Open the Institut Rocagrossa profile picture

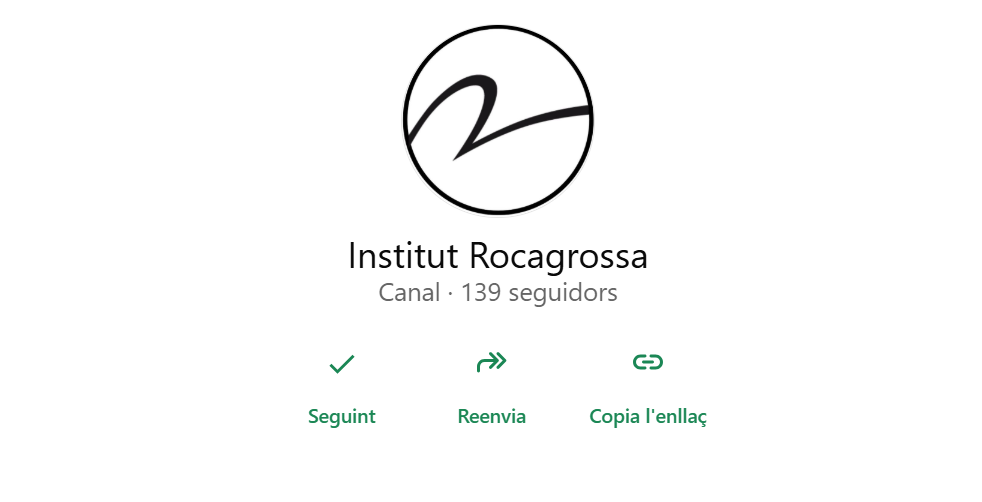tap(498, 119)
